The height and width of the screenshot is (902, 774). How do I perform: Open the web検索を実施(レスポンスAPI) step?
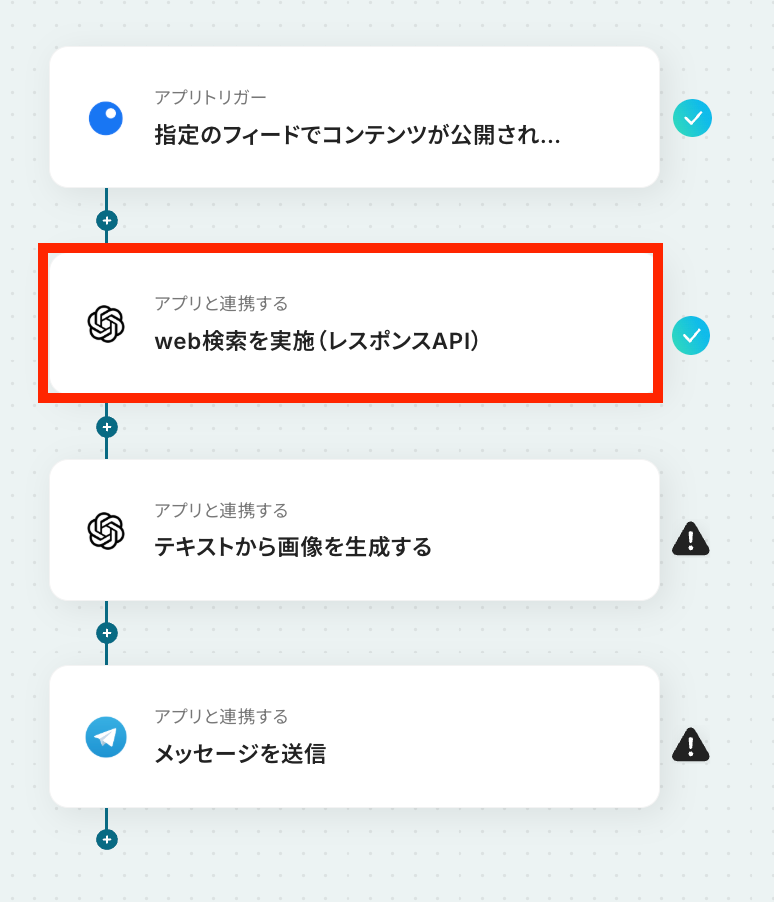click(354, 324)
